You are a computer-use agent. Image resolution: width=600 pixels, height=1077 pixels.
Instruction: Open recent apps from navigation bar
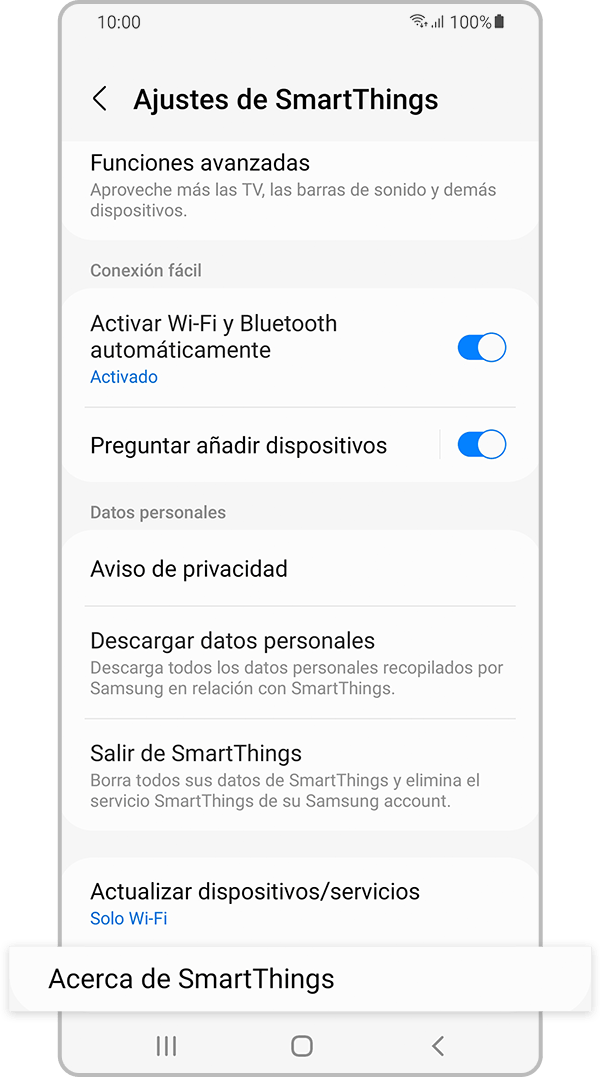point(166,1046)
